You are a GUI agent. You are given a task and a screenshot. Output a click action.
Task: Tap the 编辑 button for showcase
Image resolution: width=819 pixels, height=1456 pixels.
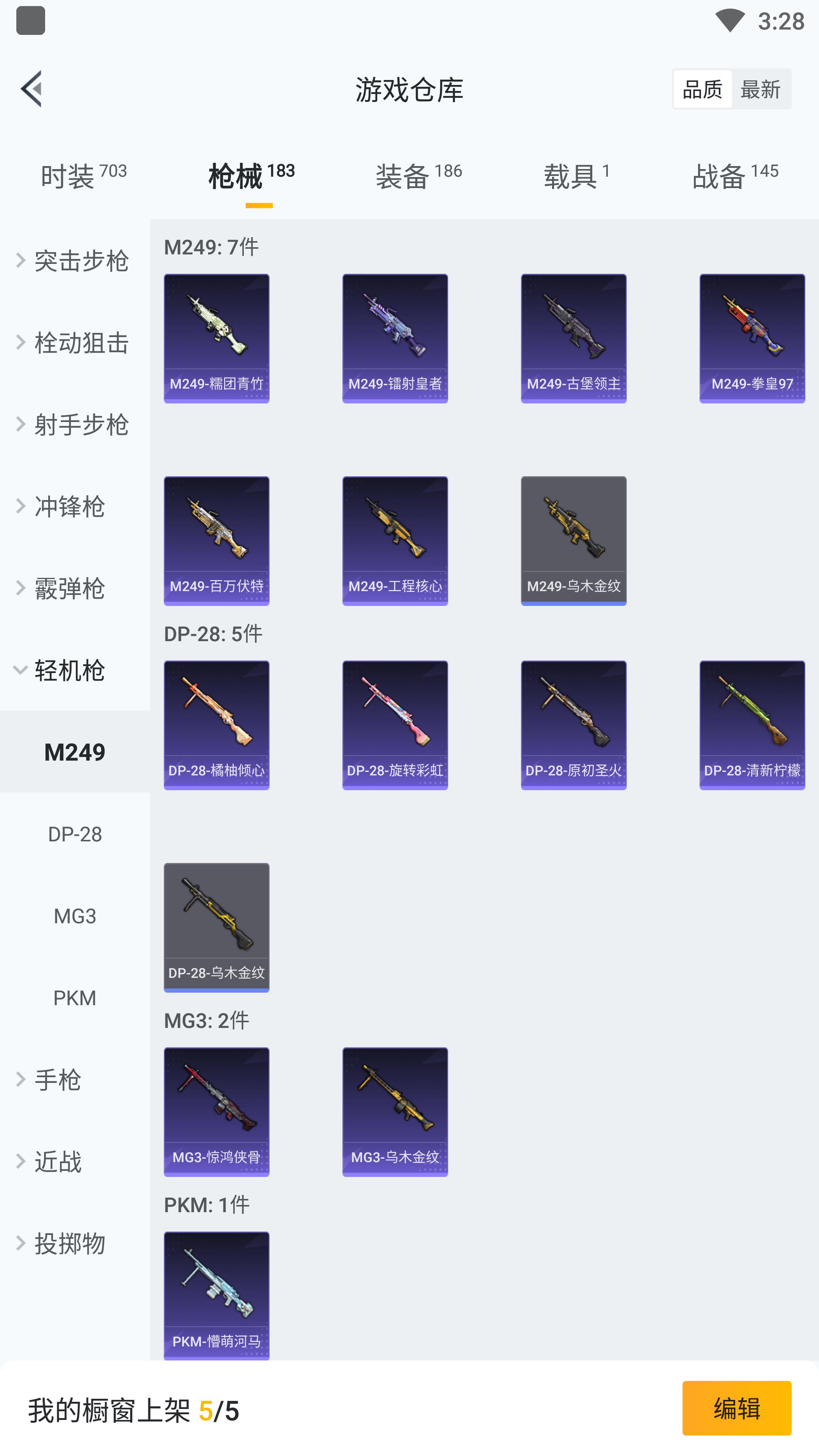(x=736, y=1408)
